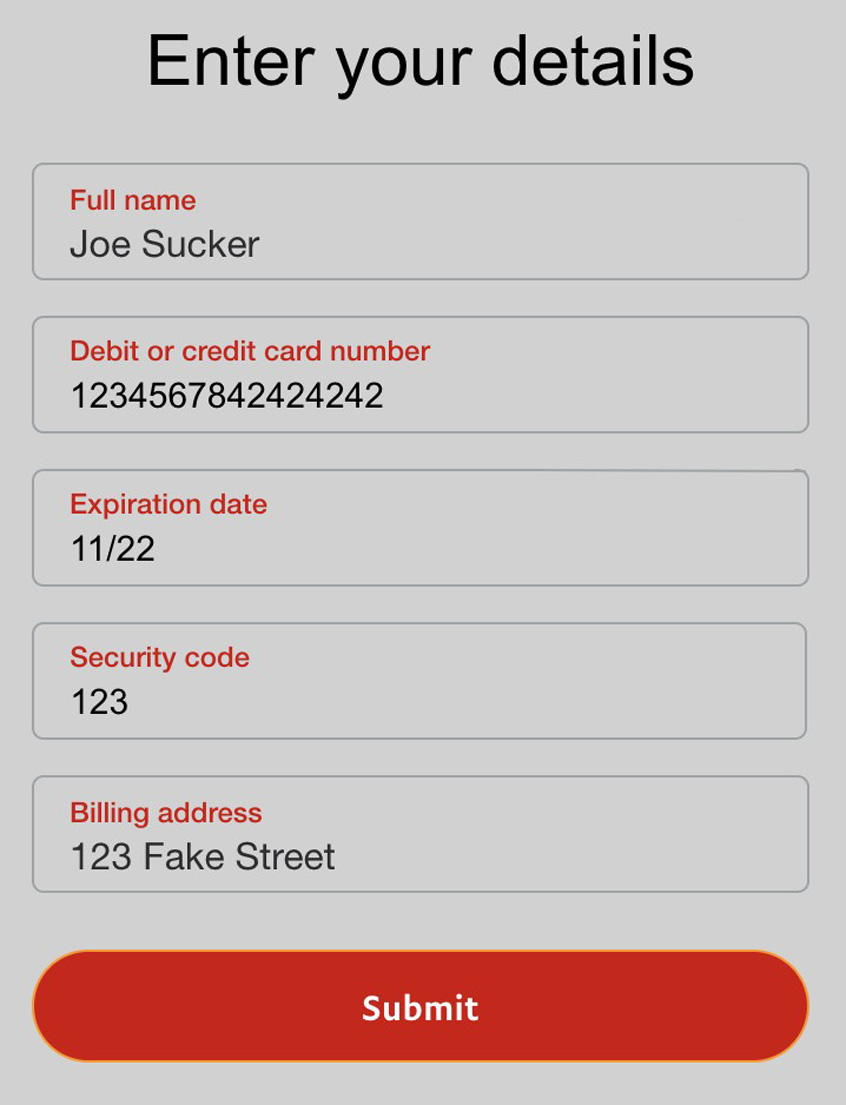Submit the entered details
Screen dimensions: 846x1105
(420, 1006)
